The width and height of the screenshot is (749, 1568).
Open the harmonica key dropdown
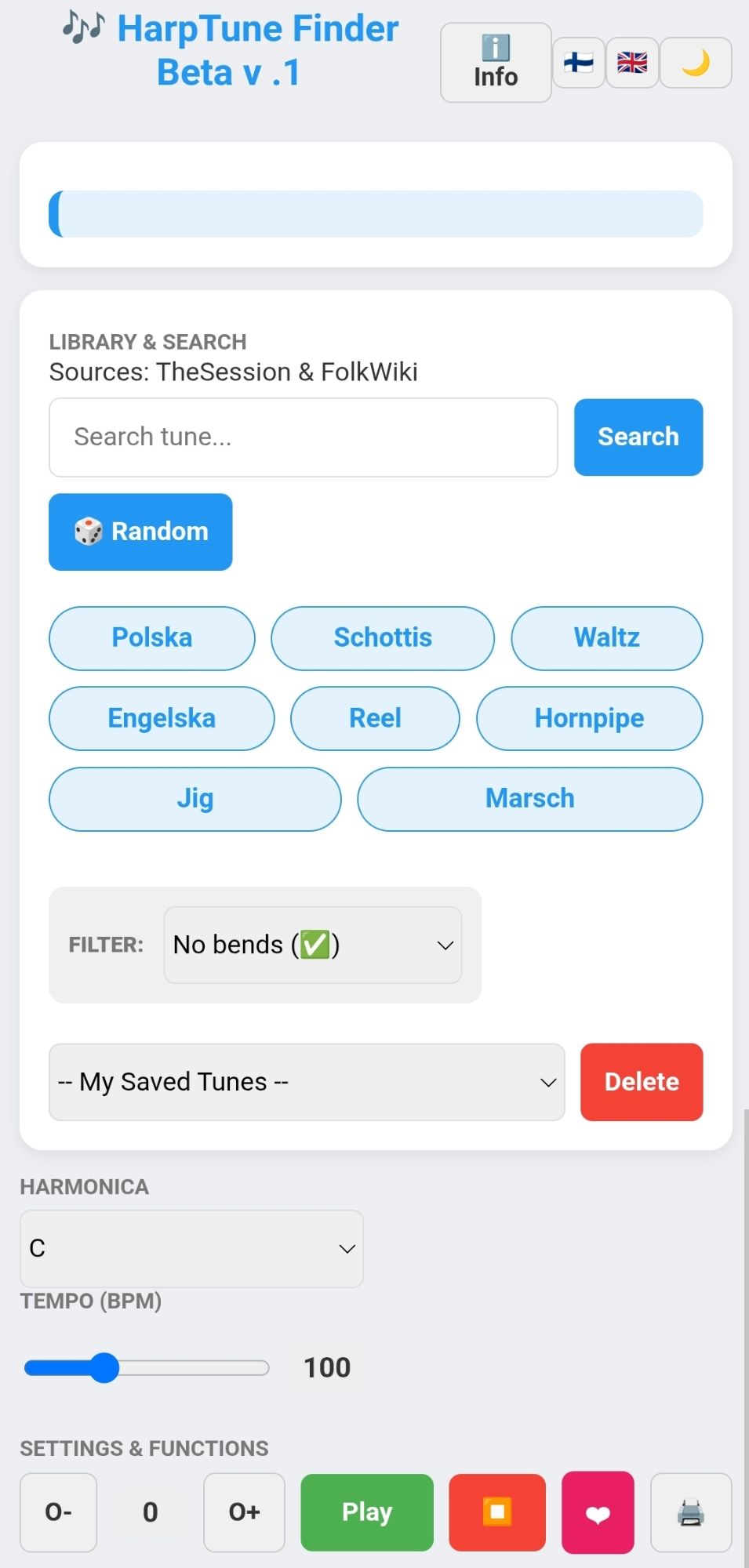point(191,1248)
